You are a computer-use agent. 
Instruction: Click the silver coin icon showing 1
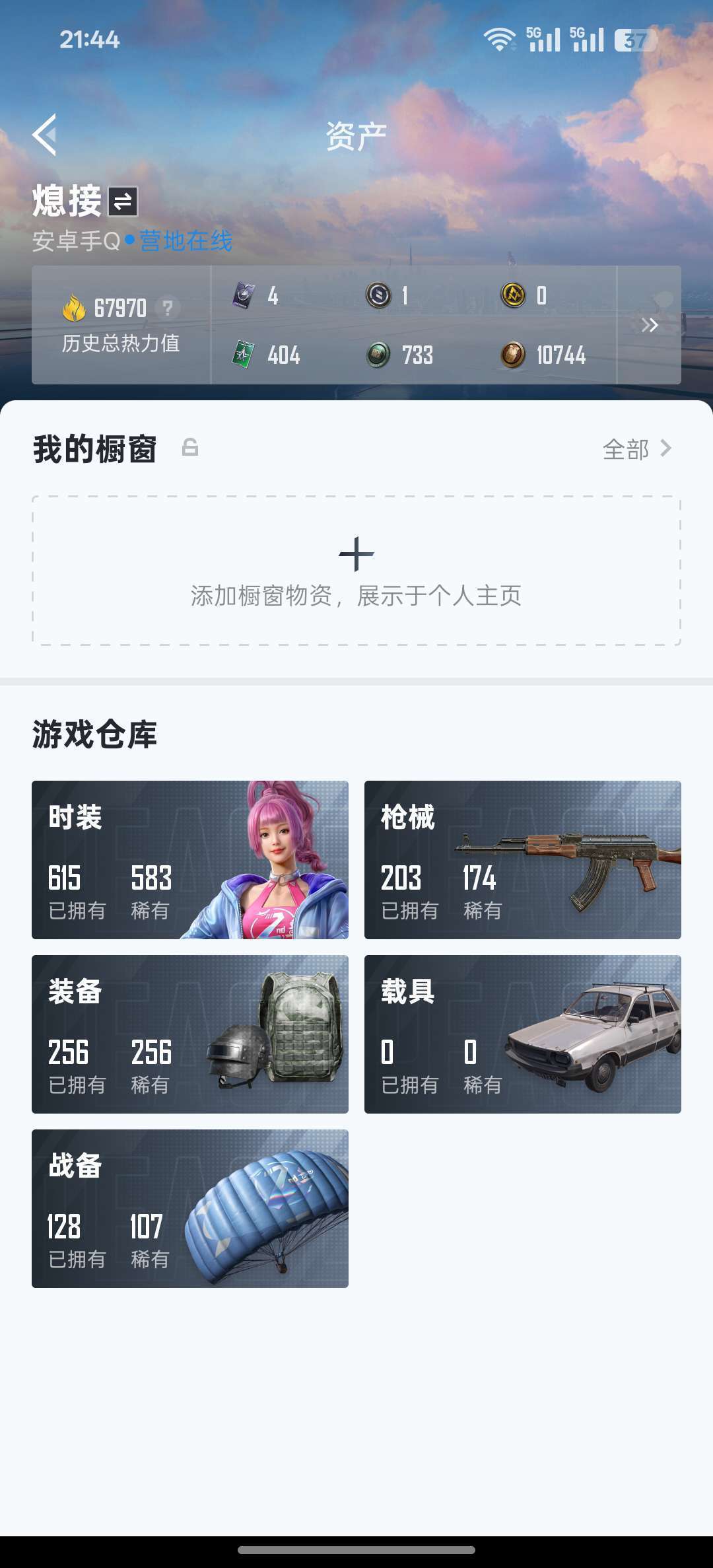377,296
